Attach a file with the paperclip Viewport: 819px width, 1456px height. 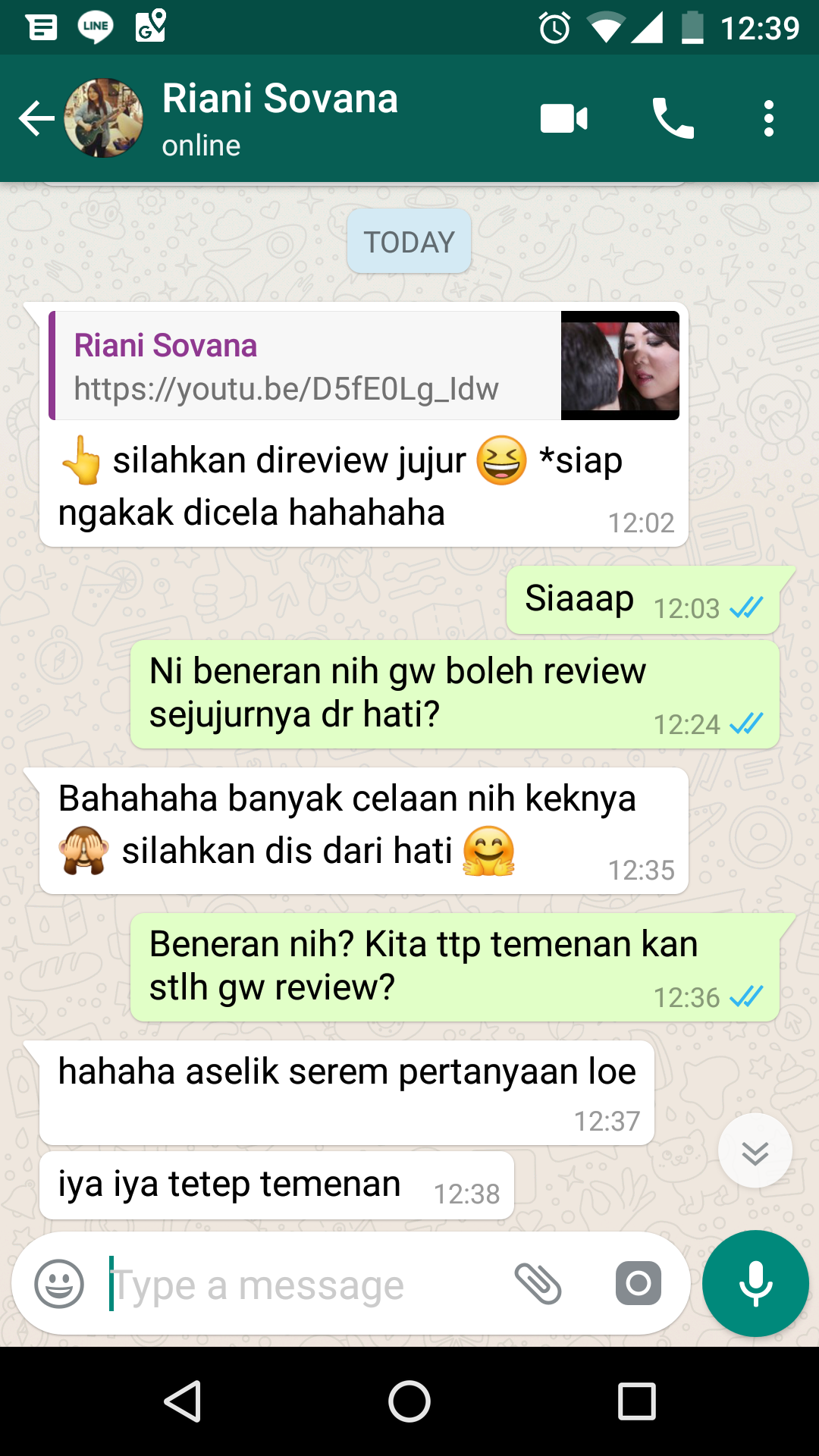[538, 1284]
